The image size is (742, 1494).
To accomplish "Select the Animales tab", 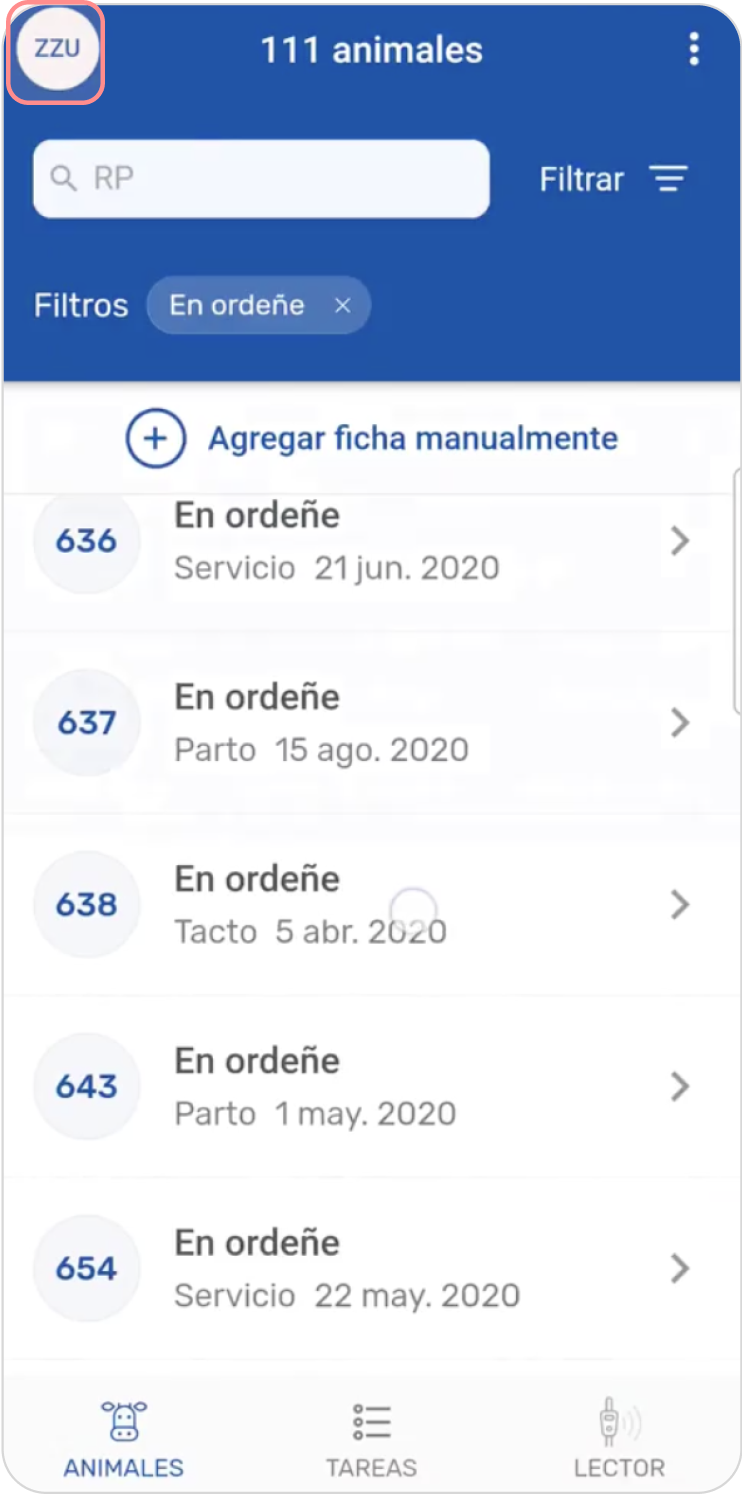I will tap(124, 1440).
